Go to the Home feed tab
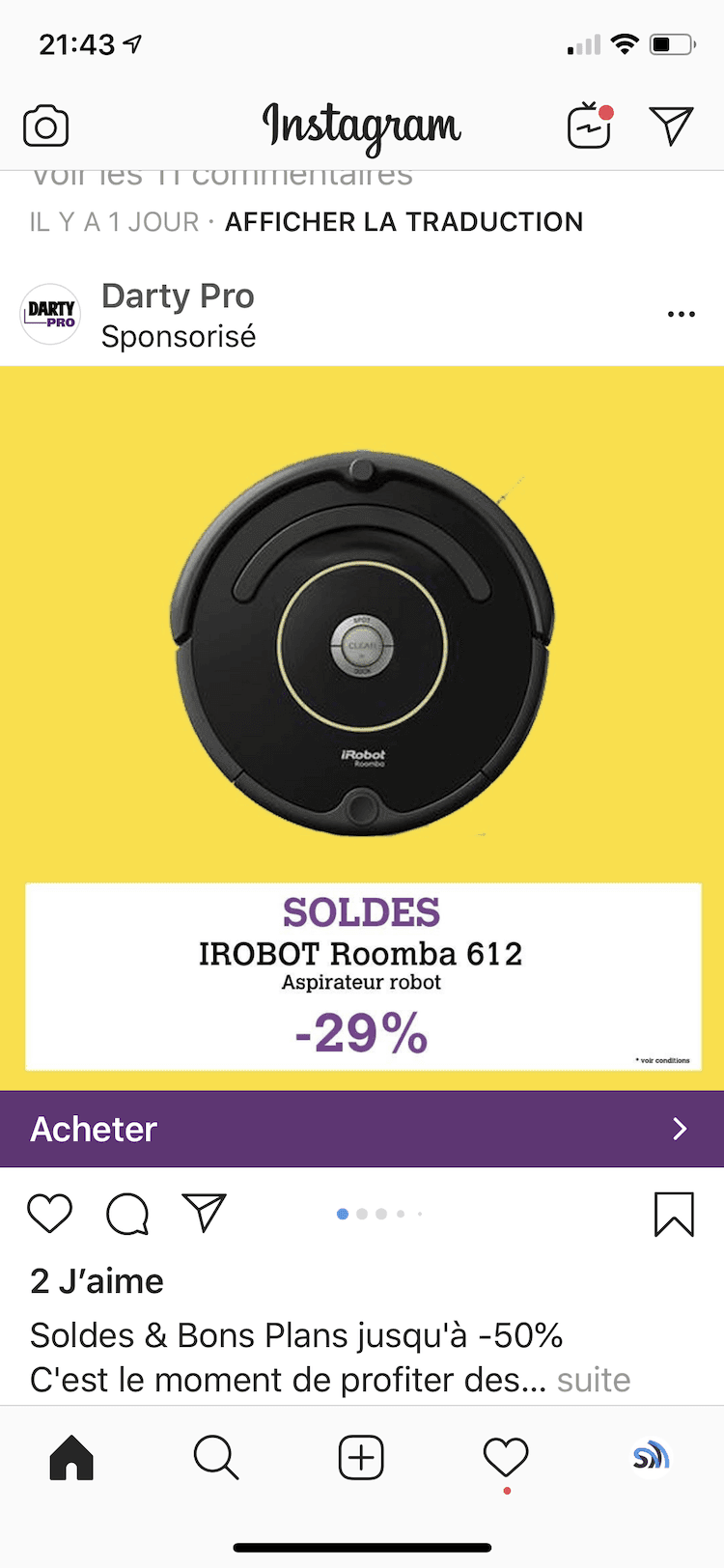Viewport: 724px width, 1568px height. coord(71,1458)
